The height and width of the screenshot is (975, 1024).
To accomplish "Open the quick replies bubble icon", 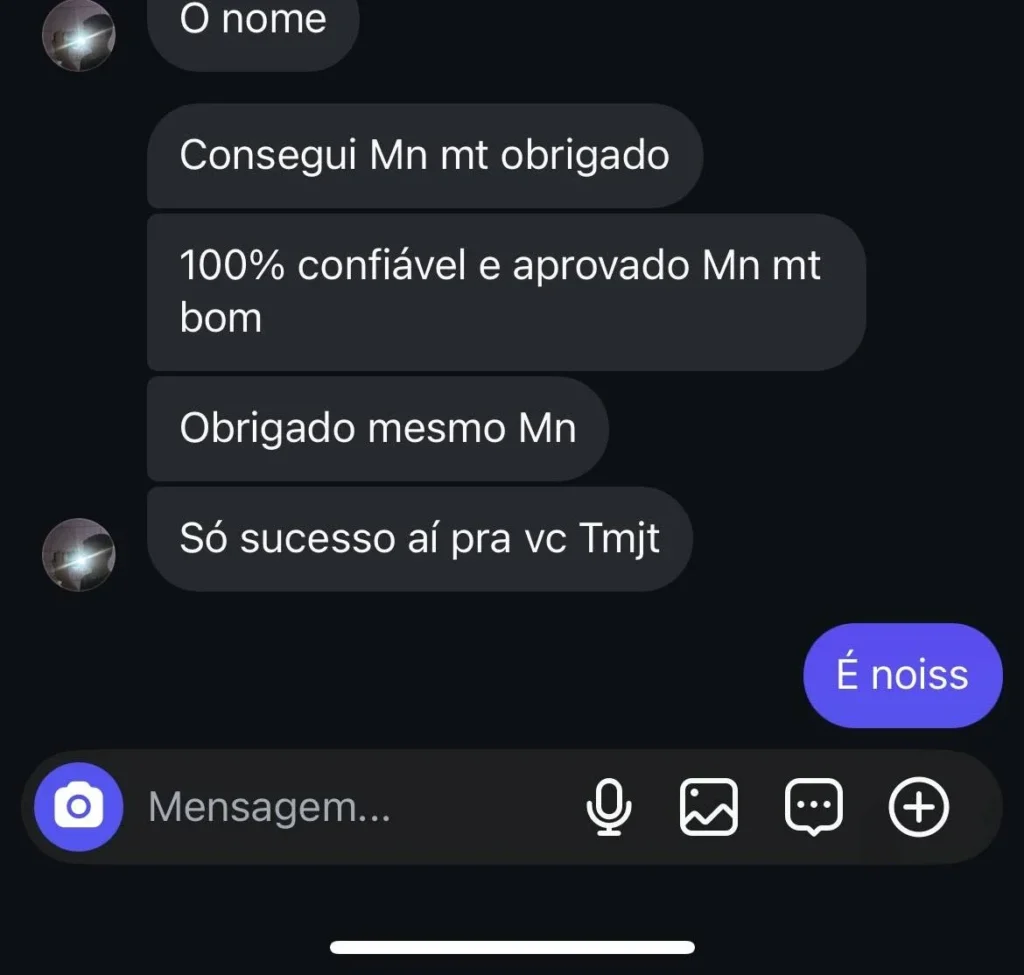I will coord(814,806).
